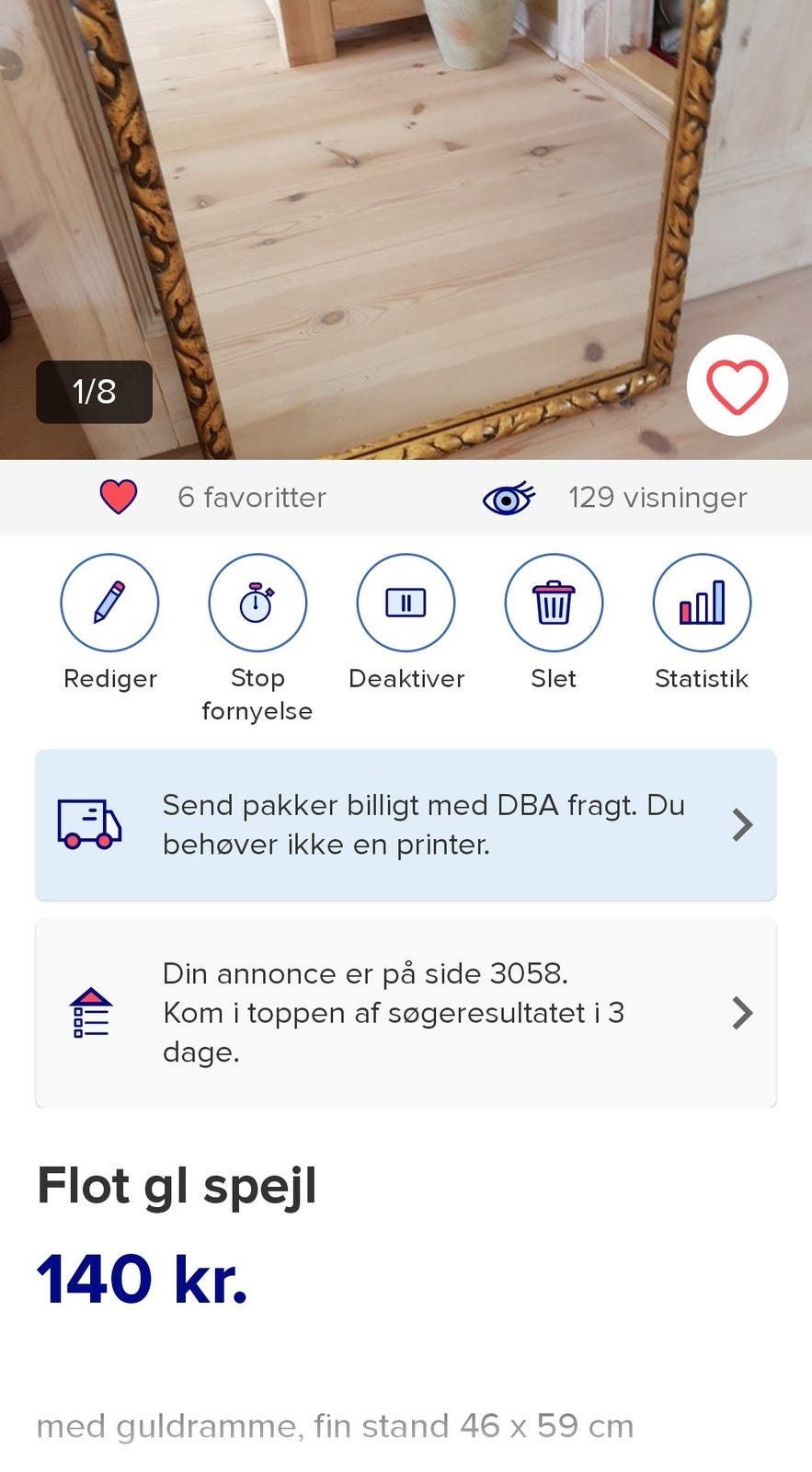Open the DBA fragt promotion panel

click(406, 824)
